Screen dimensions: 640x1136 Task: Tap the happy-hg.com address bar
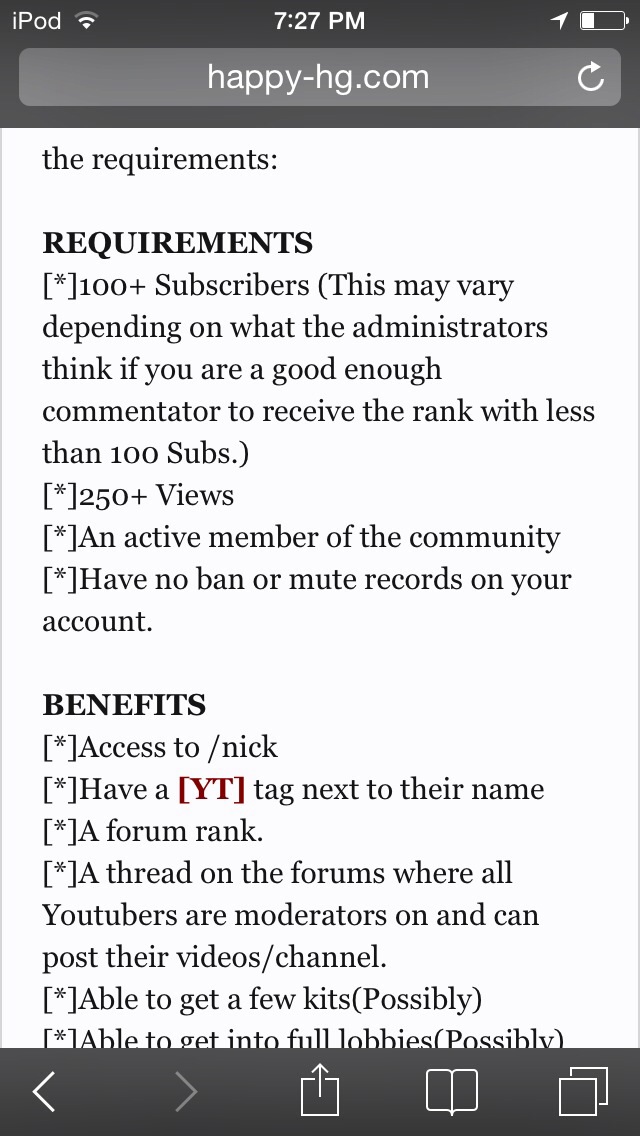point(319,77)
